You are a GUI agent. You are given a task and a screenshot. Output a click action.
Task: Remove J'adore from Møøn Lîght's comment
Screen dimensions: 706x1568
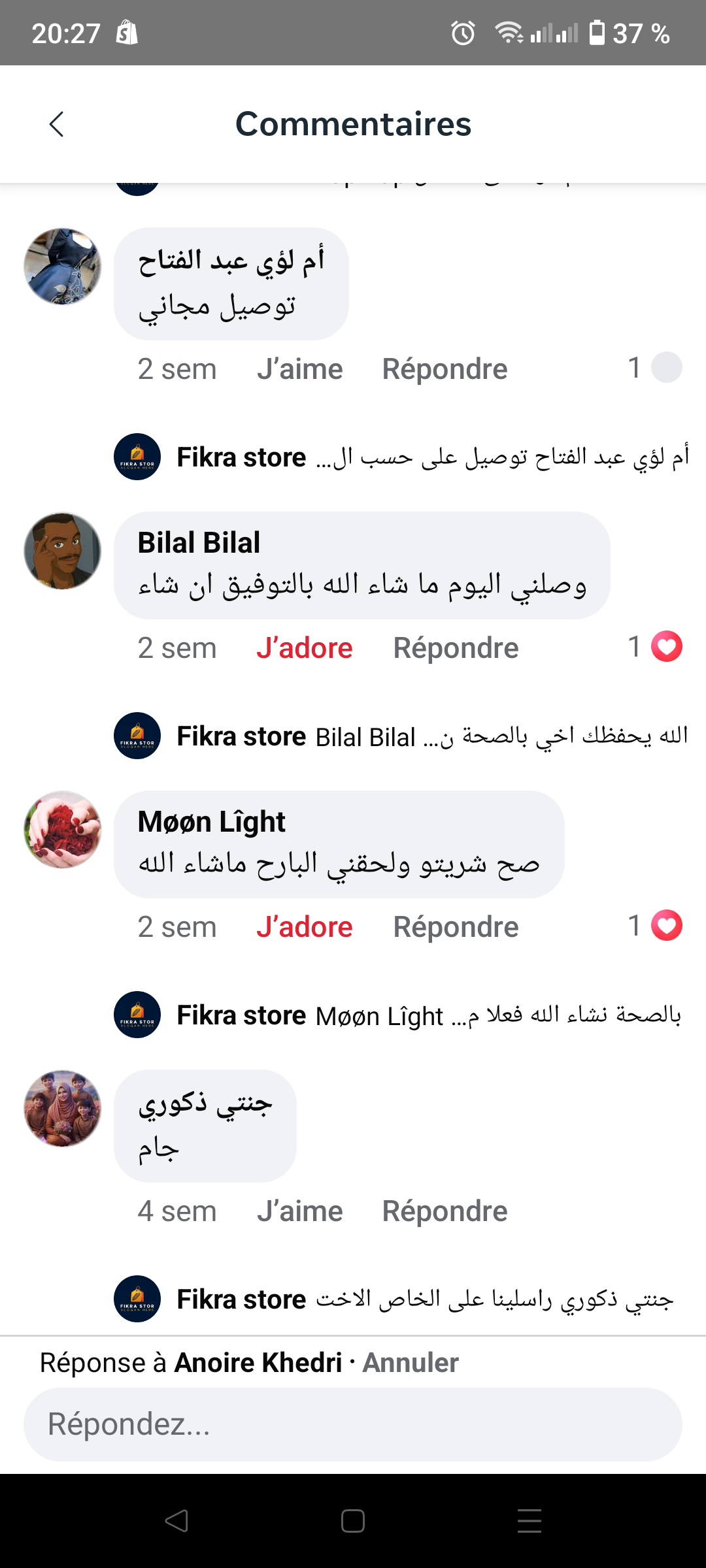[304, 927]
